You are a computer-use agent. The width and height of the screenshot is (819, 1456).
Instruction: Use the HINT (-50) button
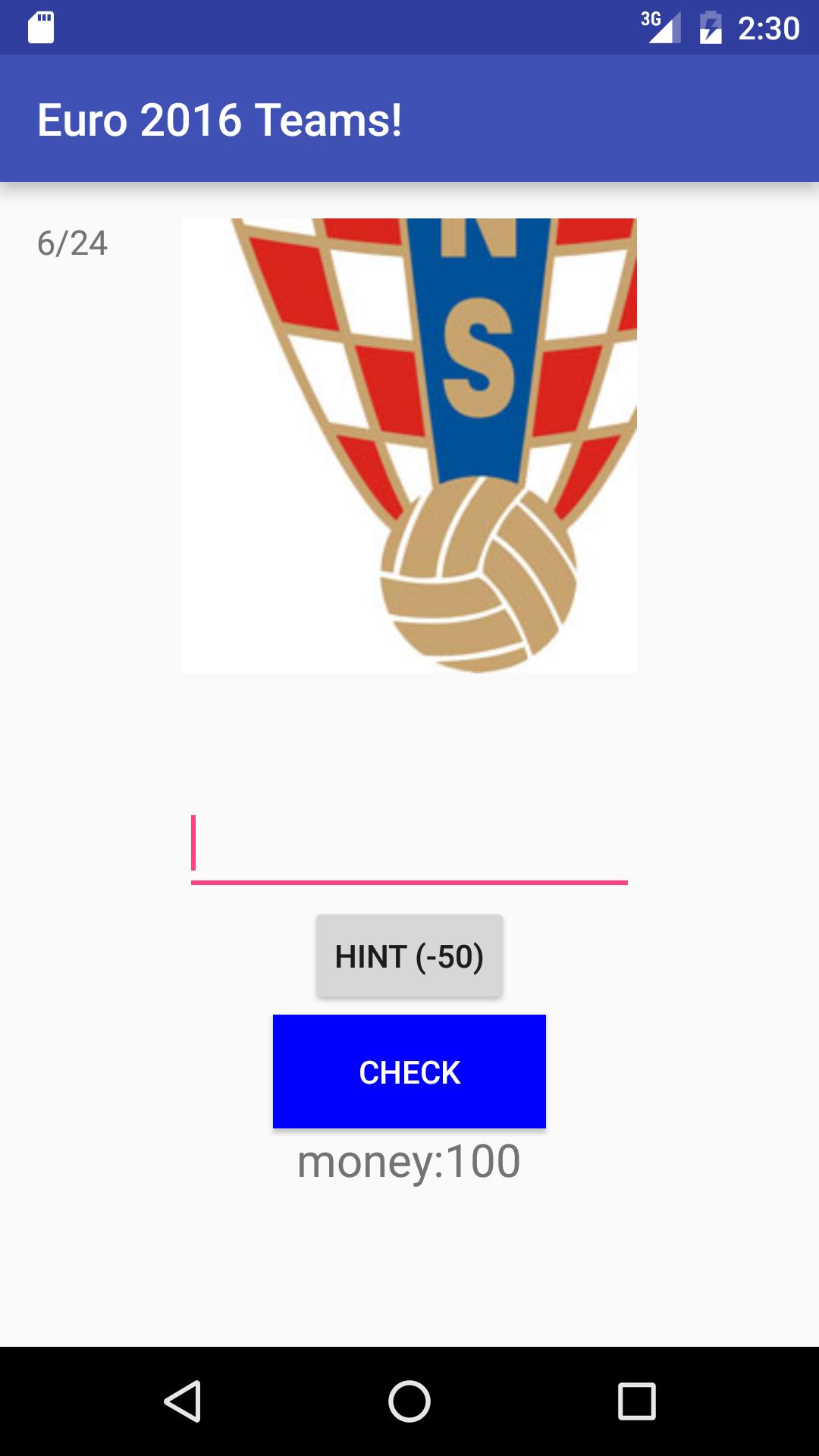pyautogui.click(x=409, y=955)
